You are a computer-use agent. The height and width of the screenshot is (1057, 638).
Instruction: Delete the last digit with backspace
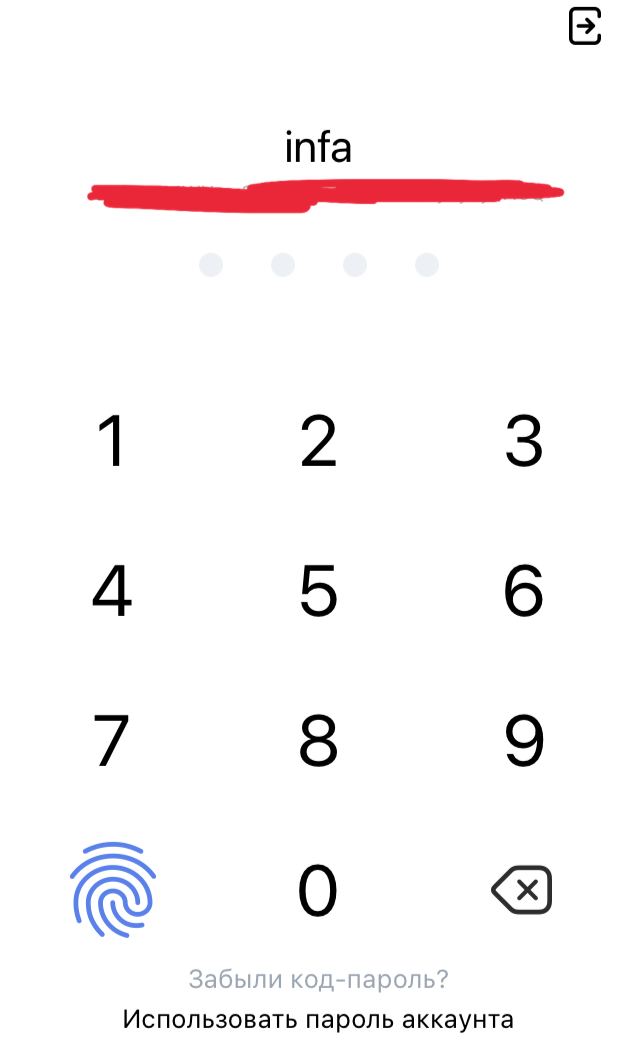click(x=522, y=890)
